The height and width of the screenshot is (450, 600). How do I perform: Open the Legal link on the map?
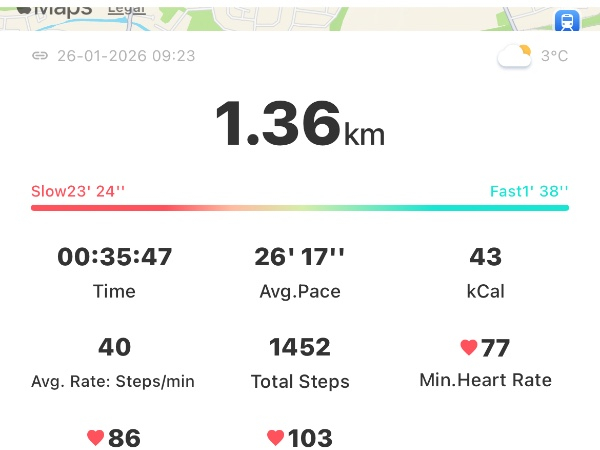point(126,7)
